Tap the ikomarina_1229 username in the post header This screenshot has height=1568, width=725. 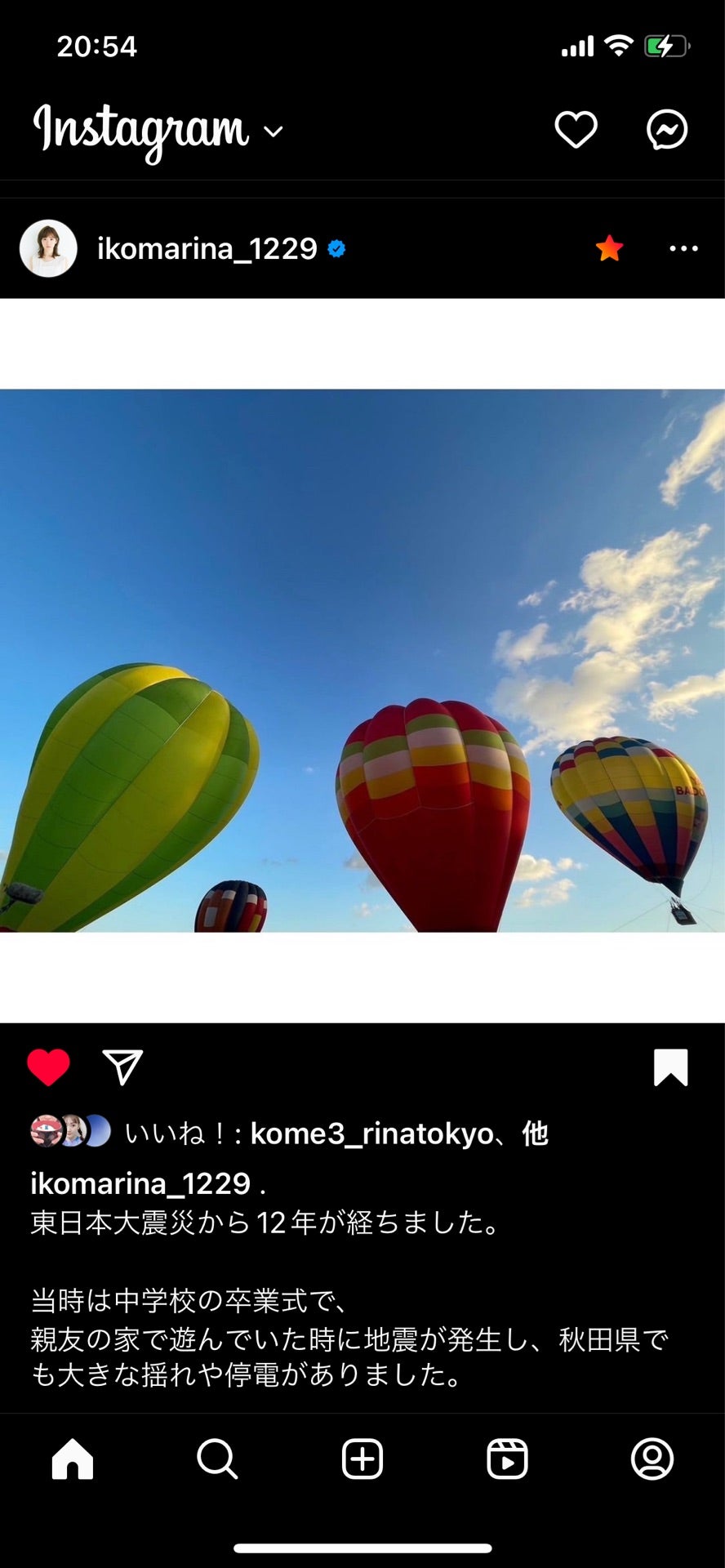coord(207,248)
